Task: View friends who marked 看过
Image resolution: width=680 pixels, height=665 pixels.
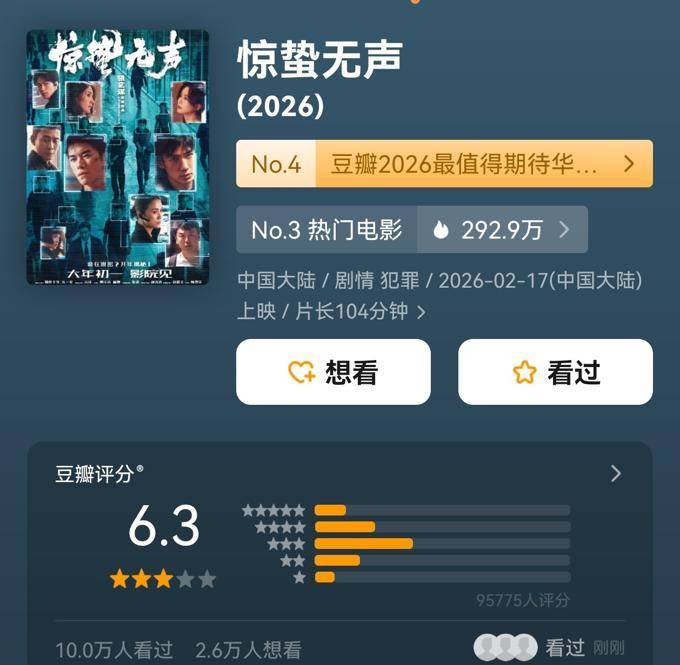Action: (548, 647)
